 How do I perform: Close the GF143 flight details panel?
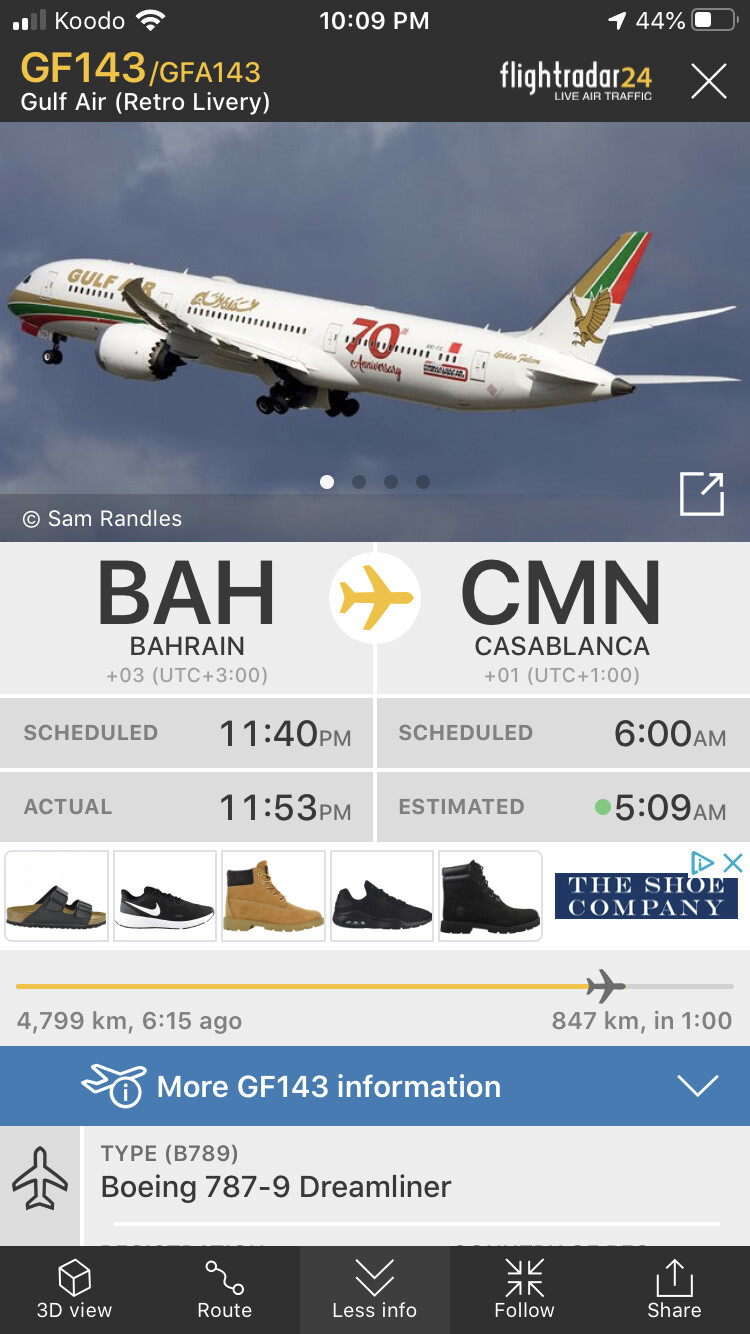[708, 80]
